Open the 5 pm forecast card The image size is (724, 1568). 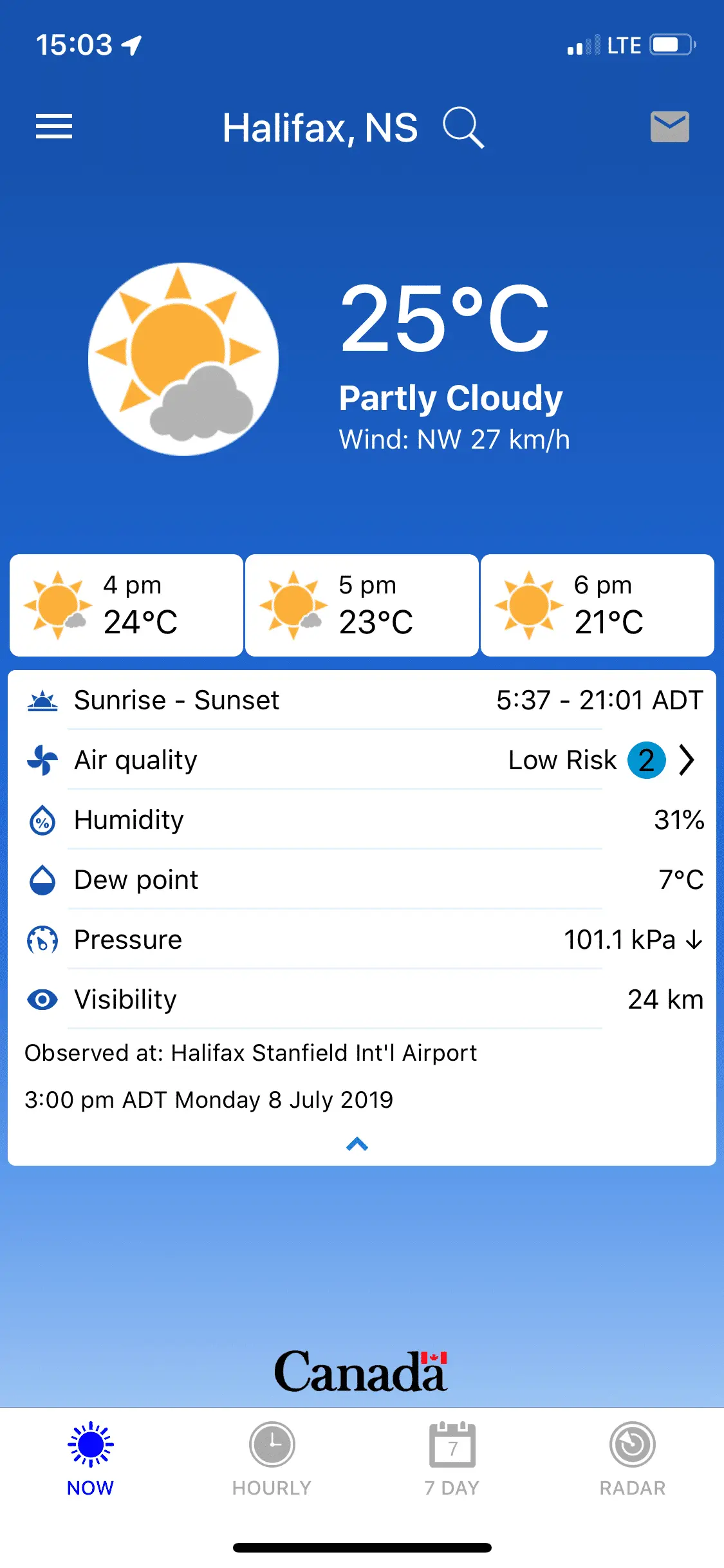(362, 605)
